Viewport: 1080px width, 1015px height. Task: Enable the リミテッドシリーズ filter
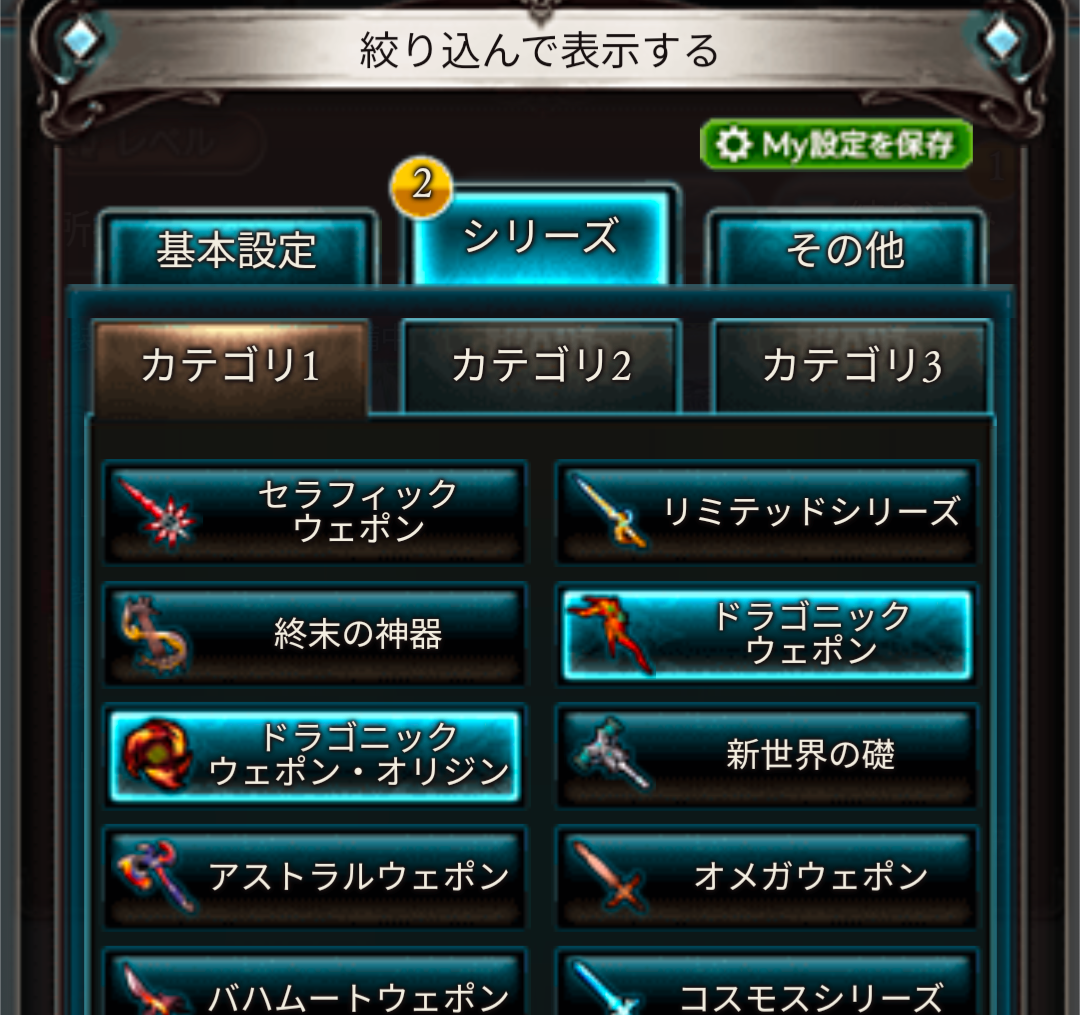[767, 512]
